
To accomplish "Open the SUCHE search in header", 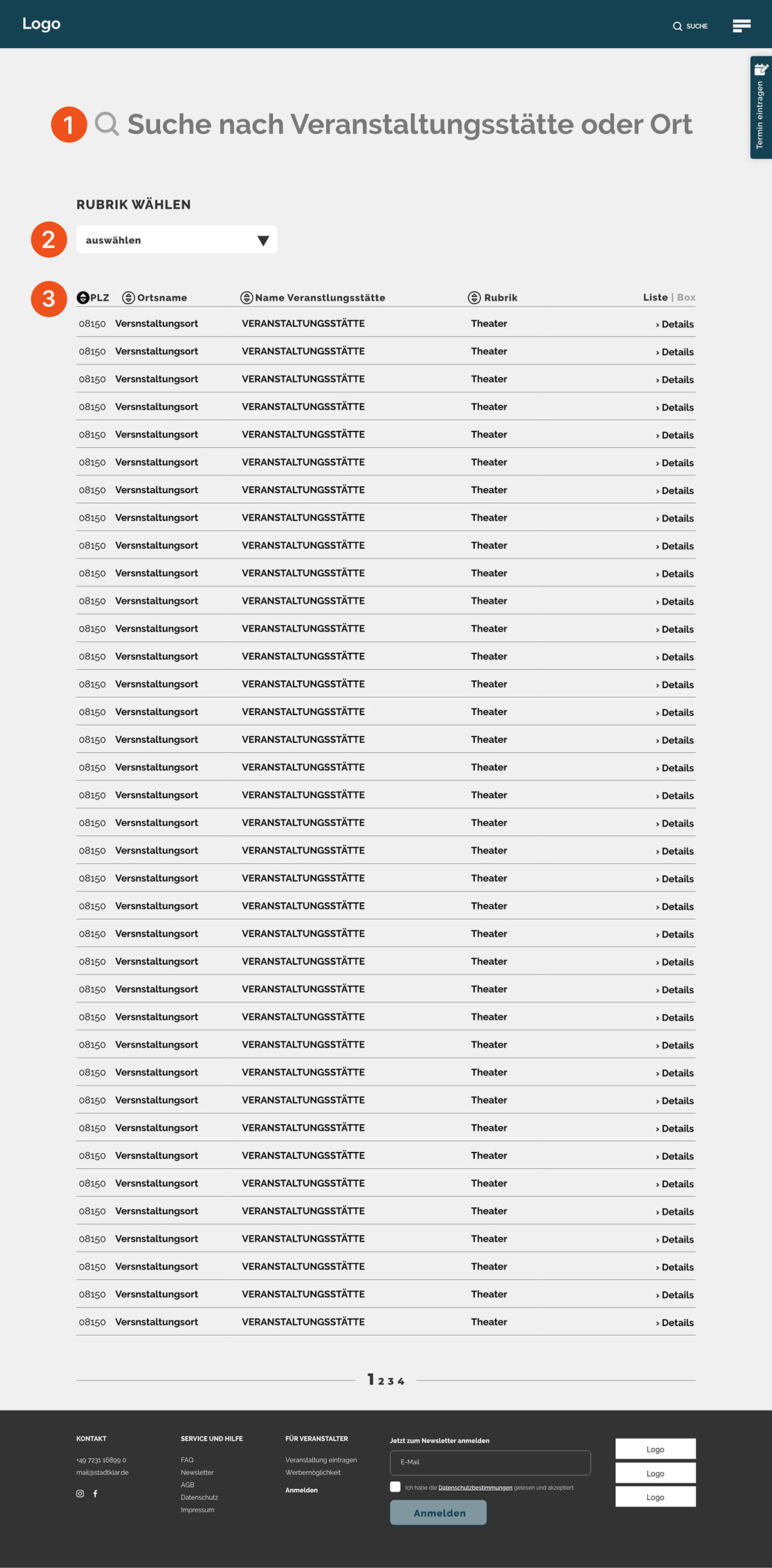I will point(690,26).
